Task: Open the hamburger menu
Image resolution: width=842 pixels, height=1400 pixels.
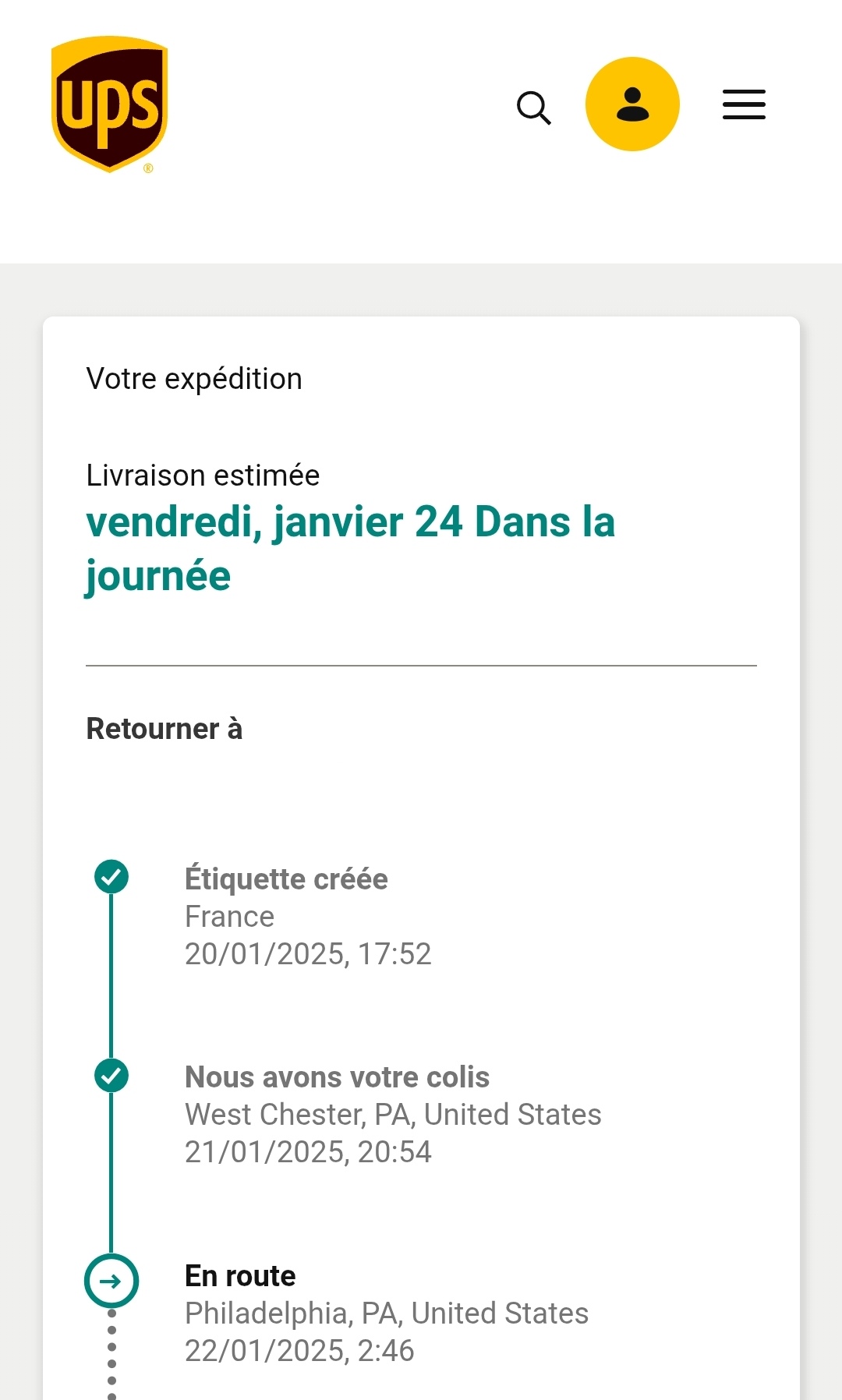Action: point(744,104)
